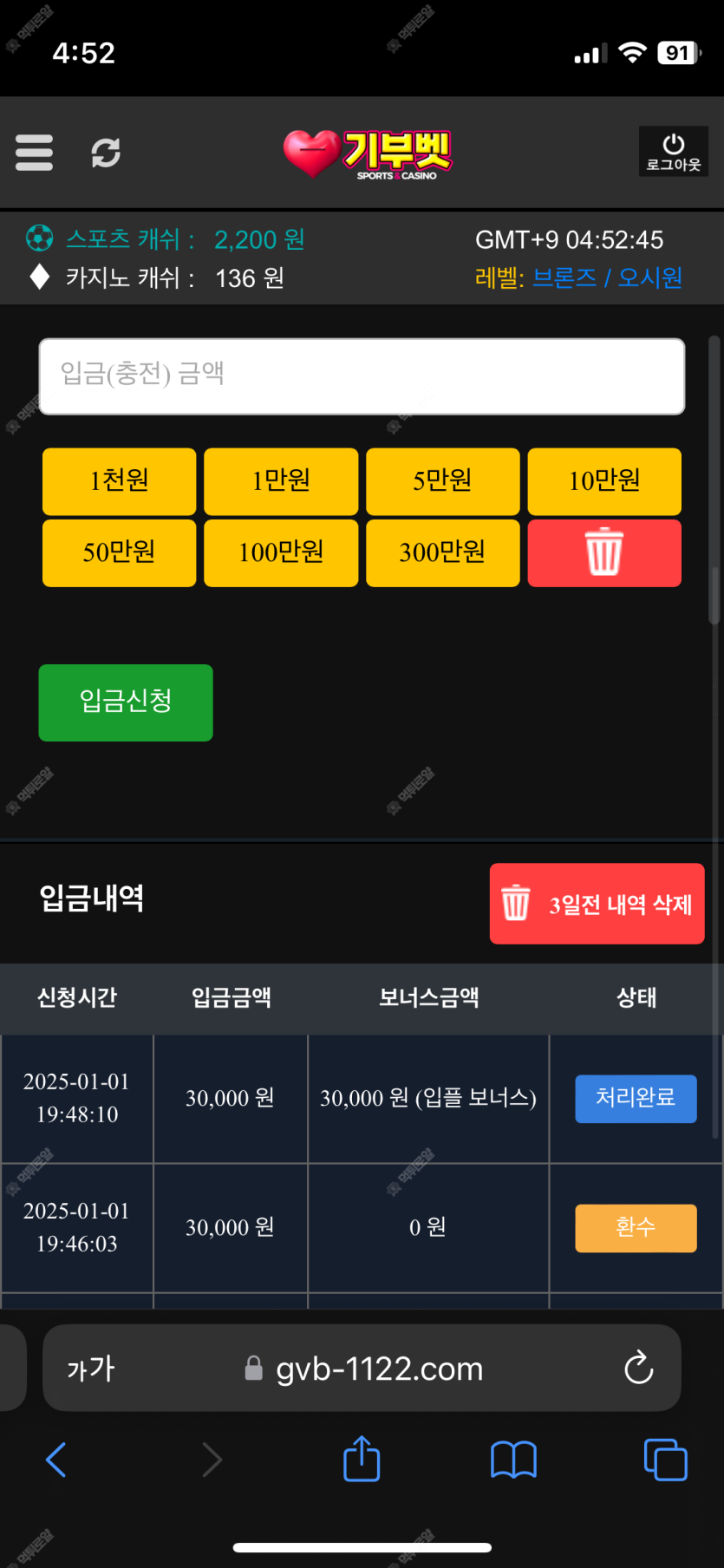Focus the 입금(충전) 금액 input field
Image resolution: width=724 pixels, height=1568 pixels.
(362, 376)
